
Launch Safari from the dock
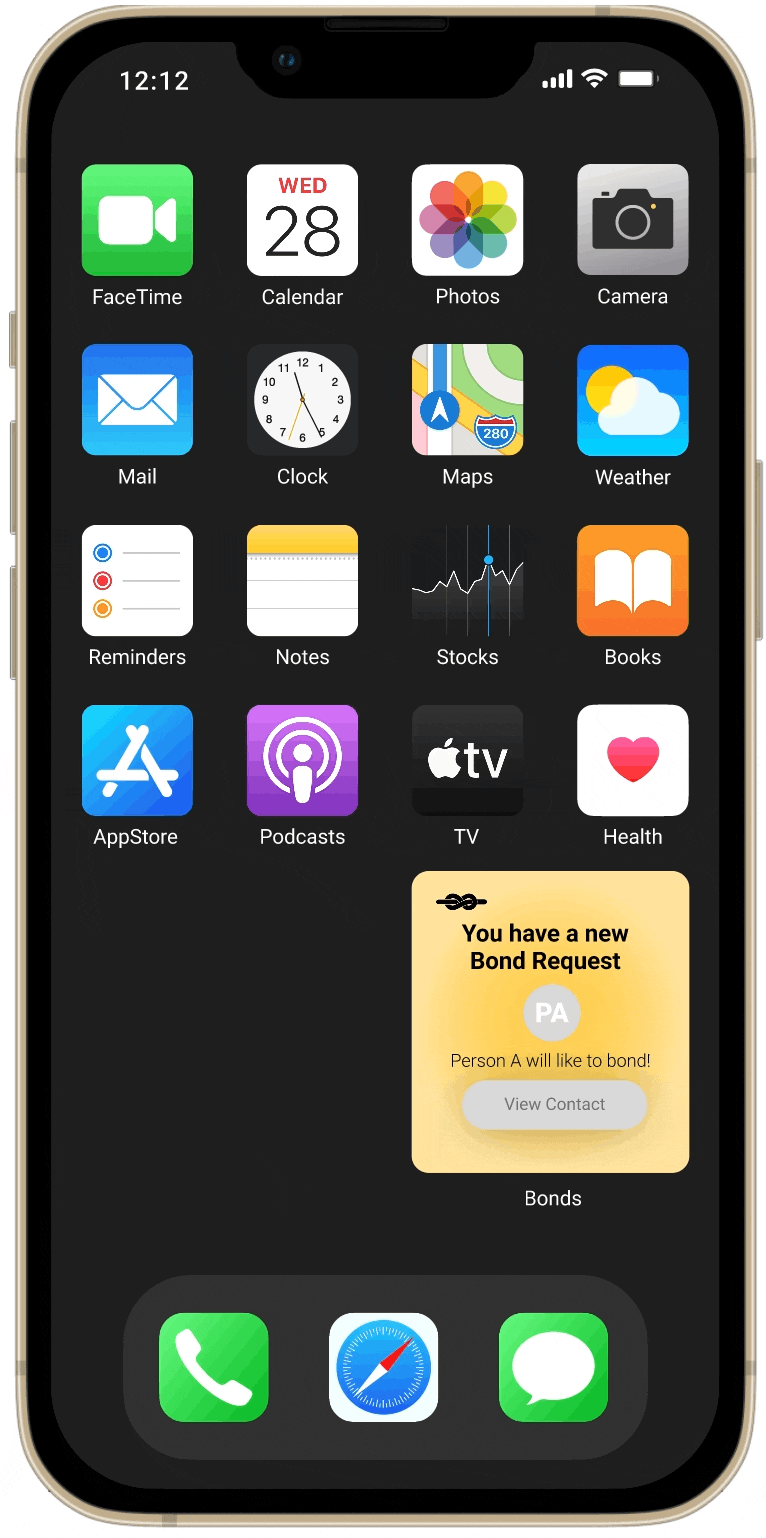tap(384, 1367)
